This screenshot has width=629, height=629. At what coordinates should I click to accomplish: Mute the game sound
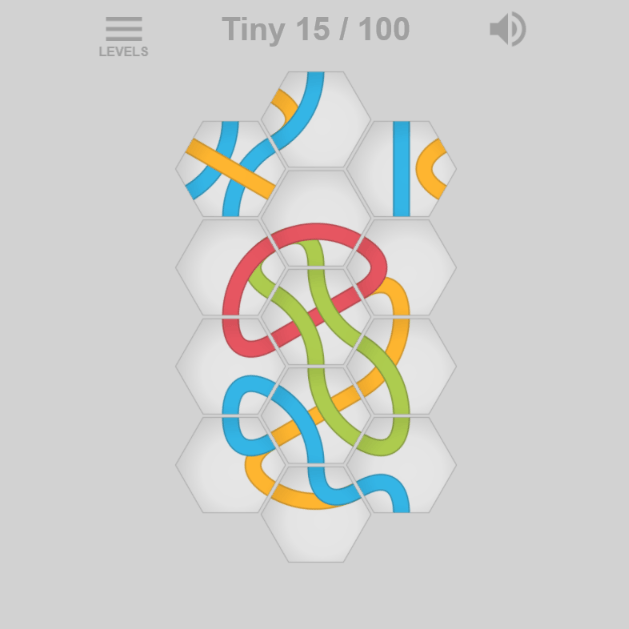click(507, 31)
